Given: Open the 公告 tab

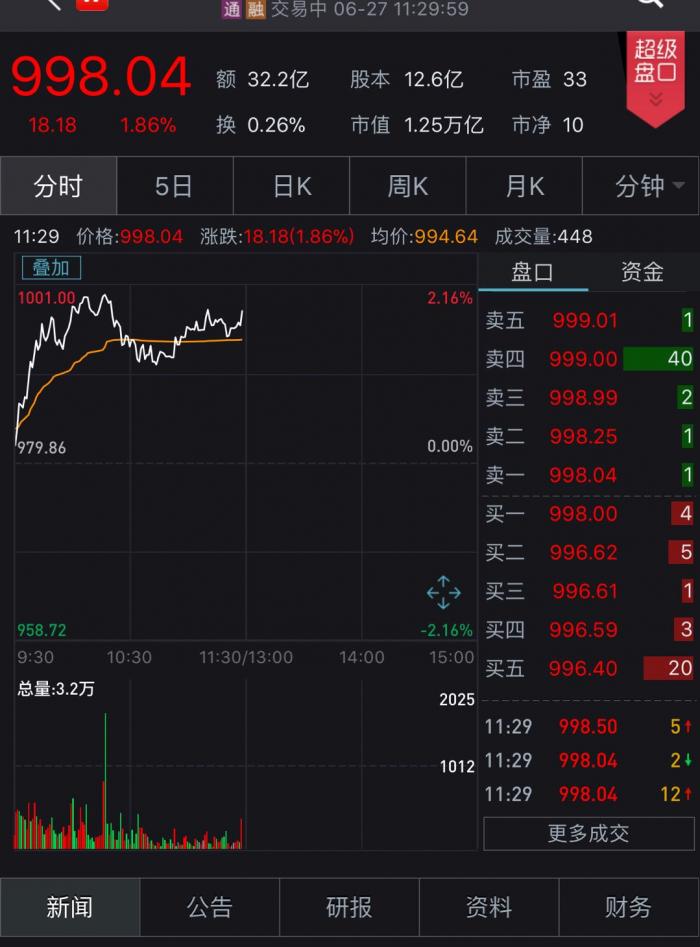Looking at the screenshot, I should [x=210, y=907].
